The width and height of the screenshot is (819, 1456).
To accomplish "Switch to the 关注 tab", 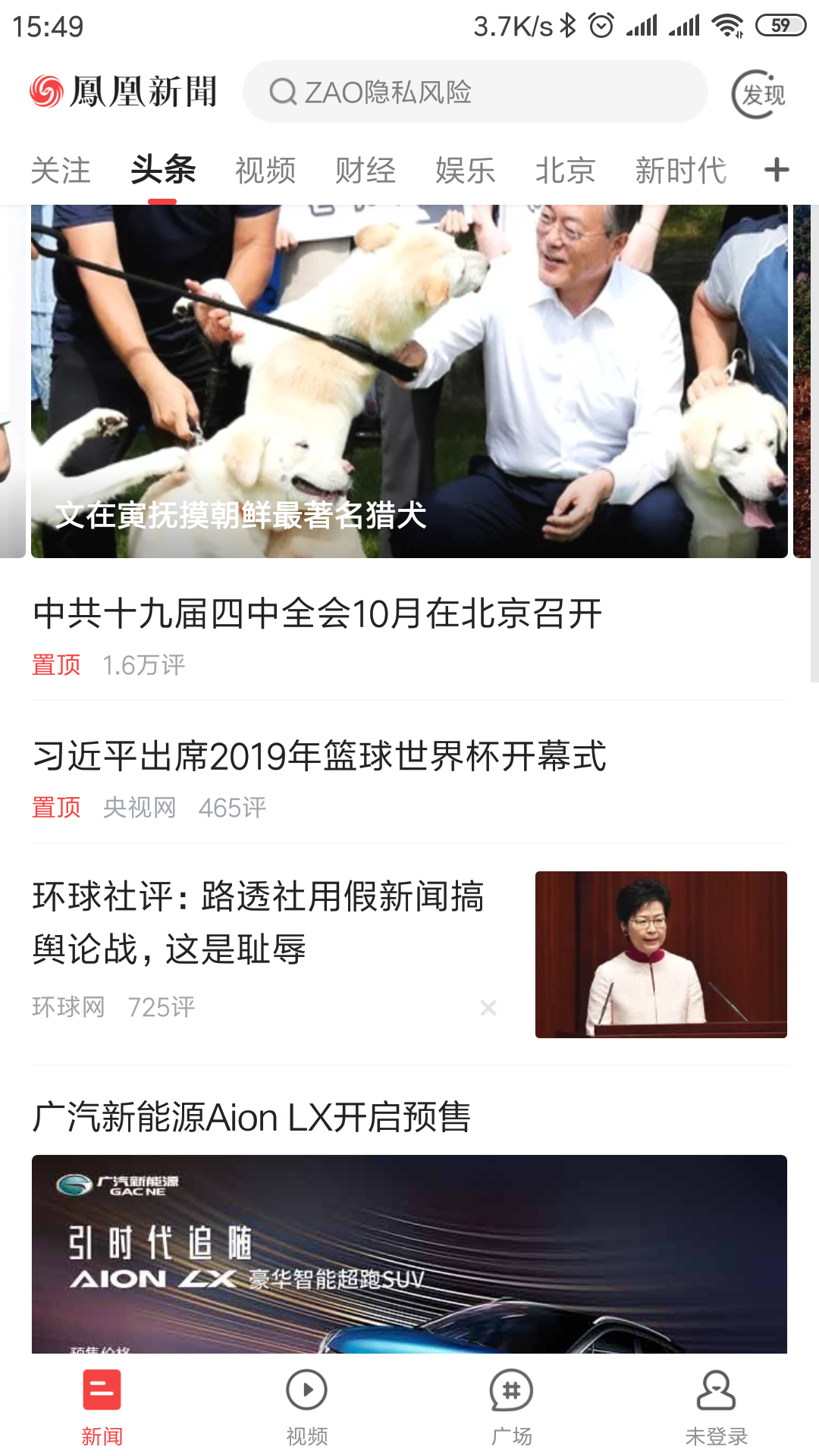I will (61, 170).
